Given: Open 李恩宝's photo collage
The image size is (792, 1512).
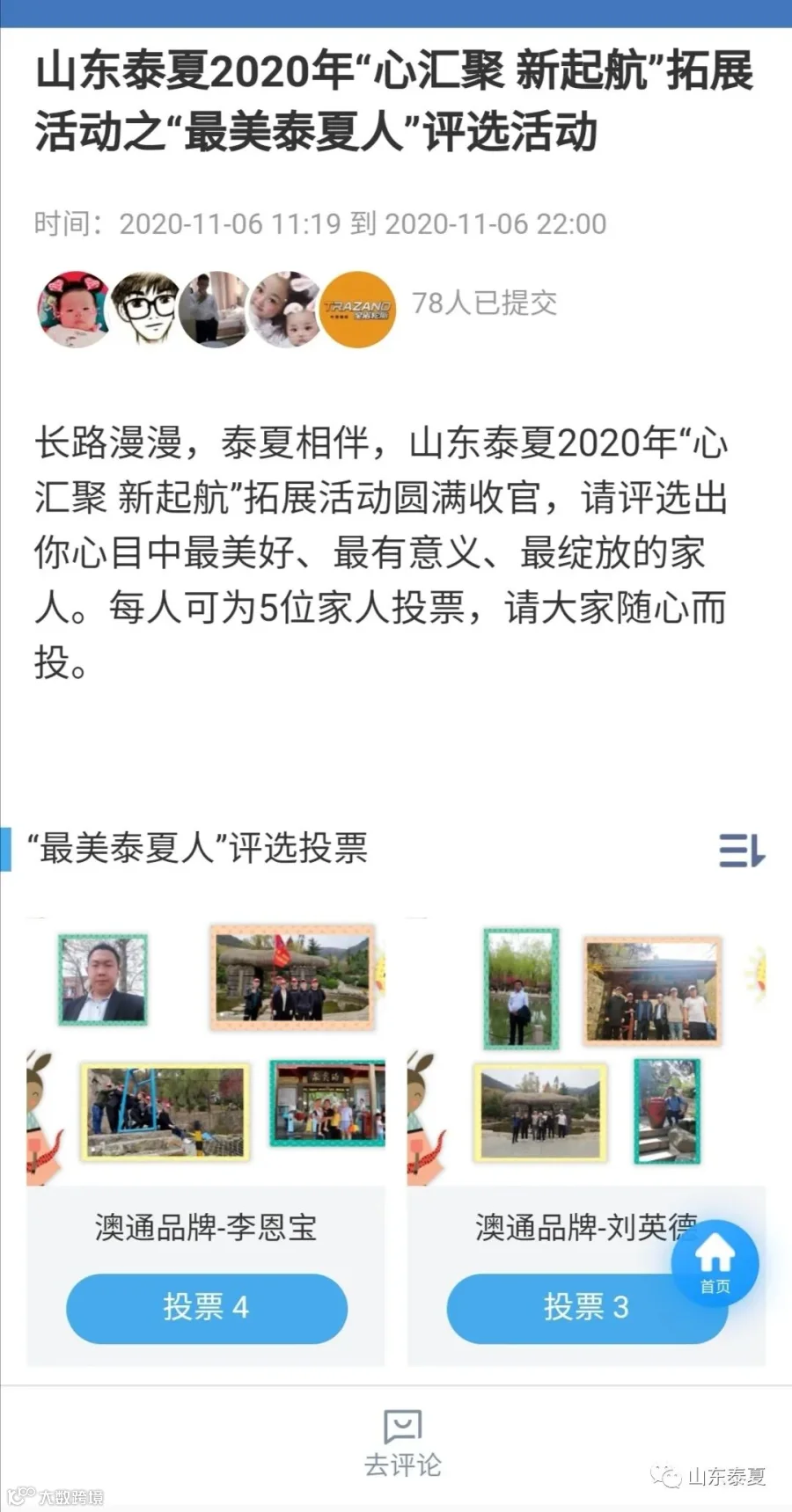Looking at the screenshot, I should 206,1051.
